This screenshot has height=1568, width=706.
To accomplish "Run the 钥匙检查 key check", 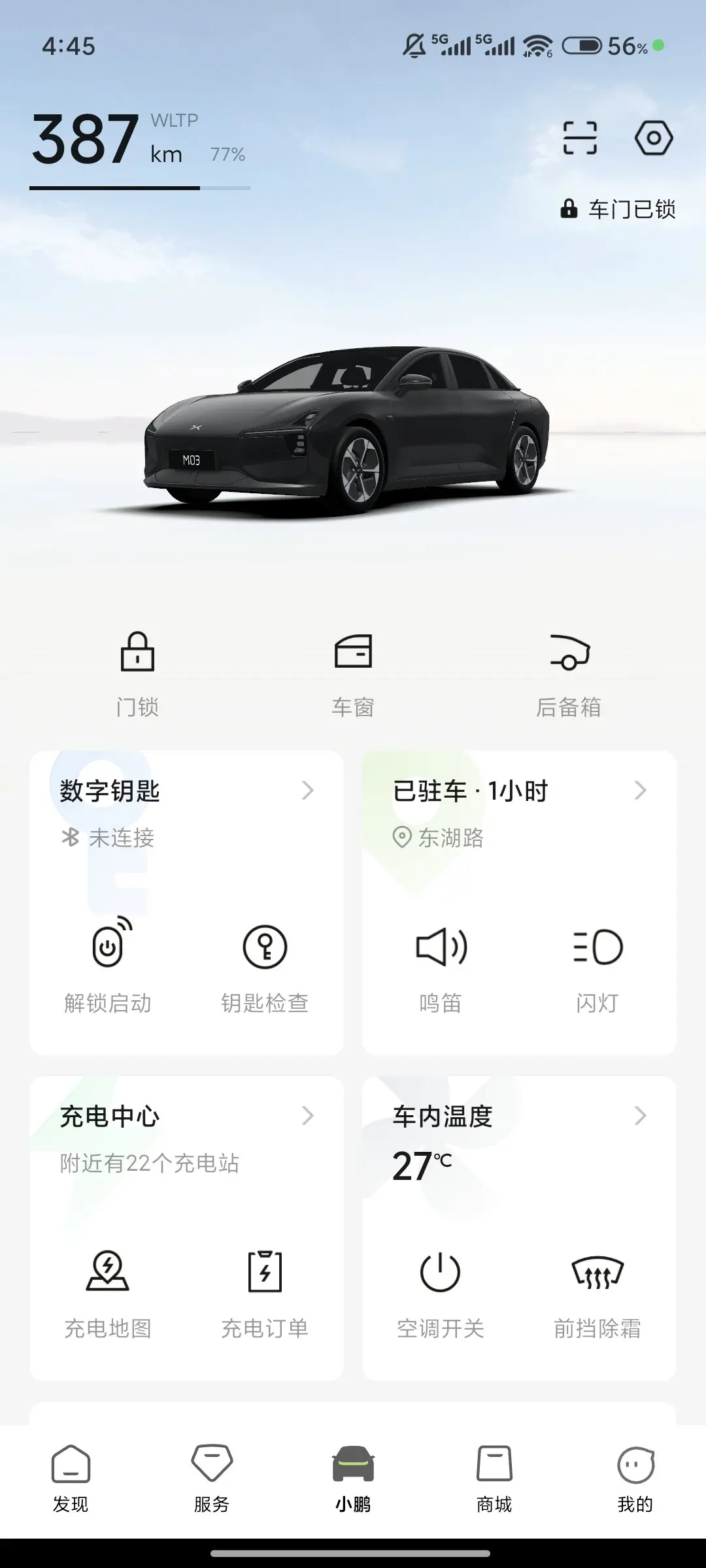I will tap(265, 967).
